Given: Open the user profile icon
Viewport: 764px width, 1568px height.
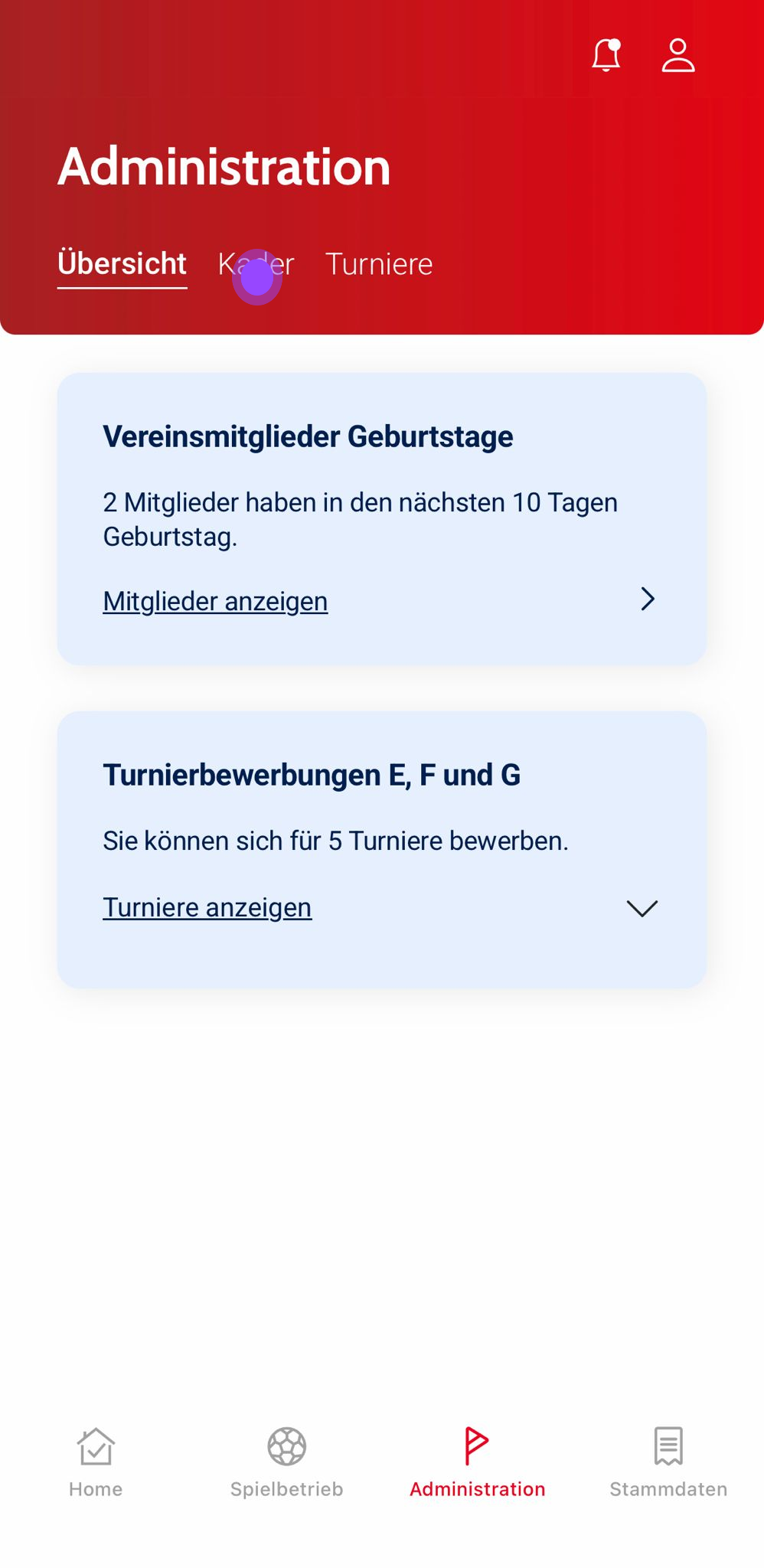Looking at the screenshot, I should click(677, 55).
